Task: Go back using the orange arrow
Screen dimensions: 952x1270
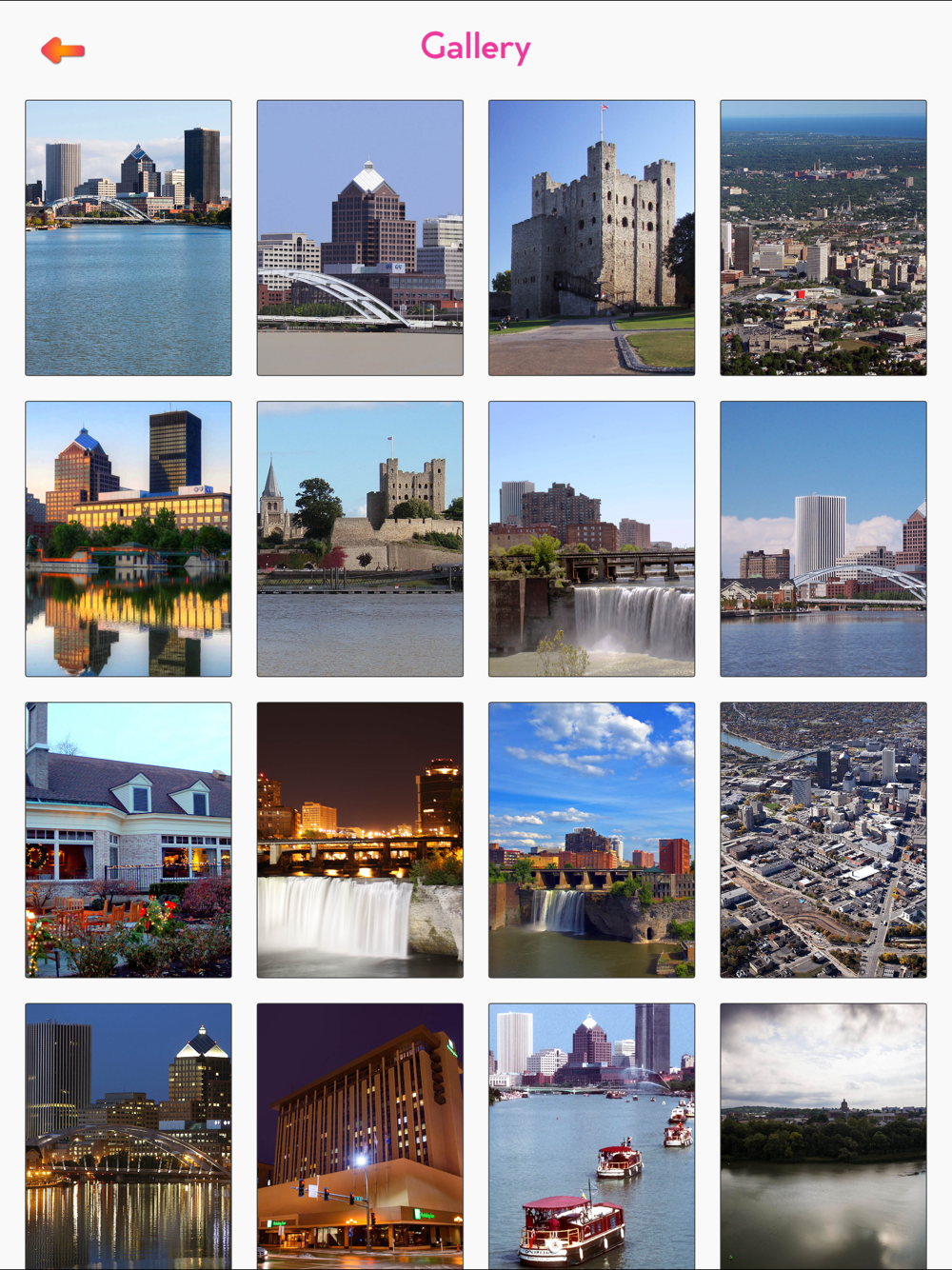Action: [x=63, y=50]
